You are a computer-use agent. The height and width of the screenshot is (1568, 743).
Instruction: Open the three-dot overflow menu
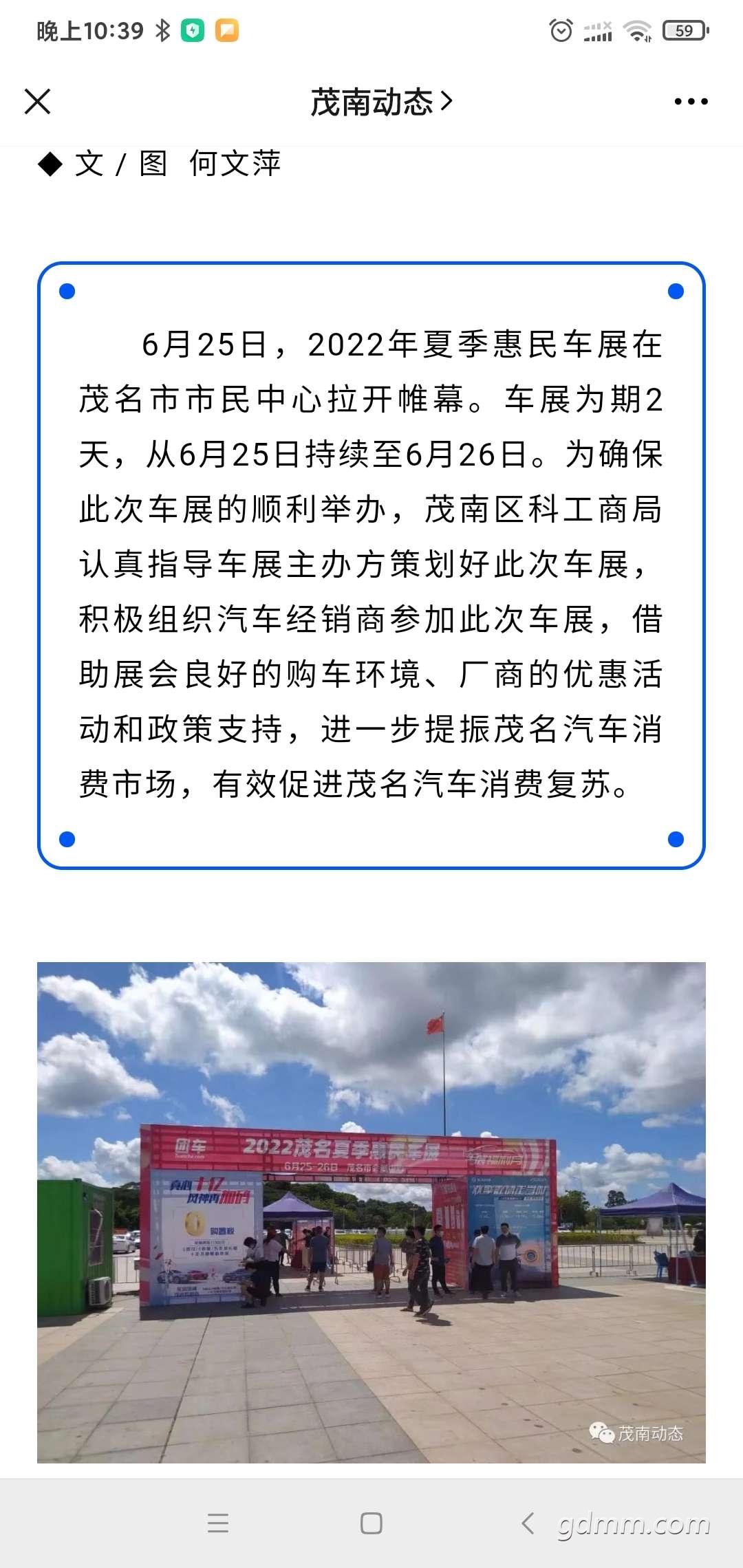(x=691, y=101)
